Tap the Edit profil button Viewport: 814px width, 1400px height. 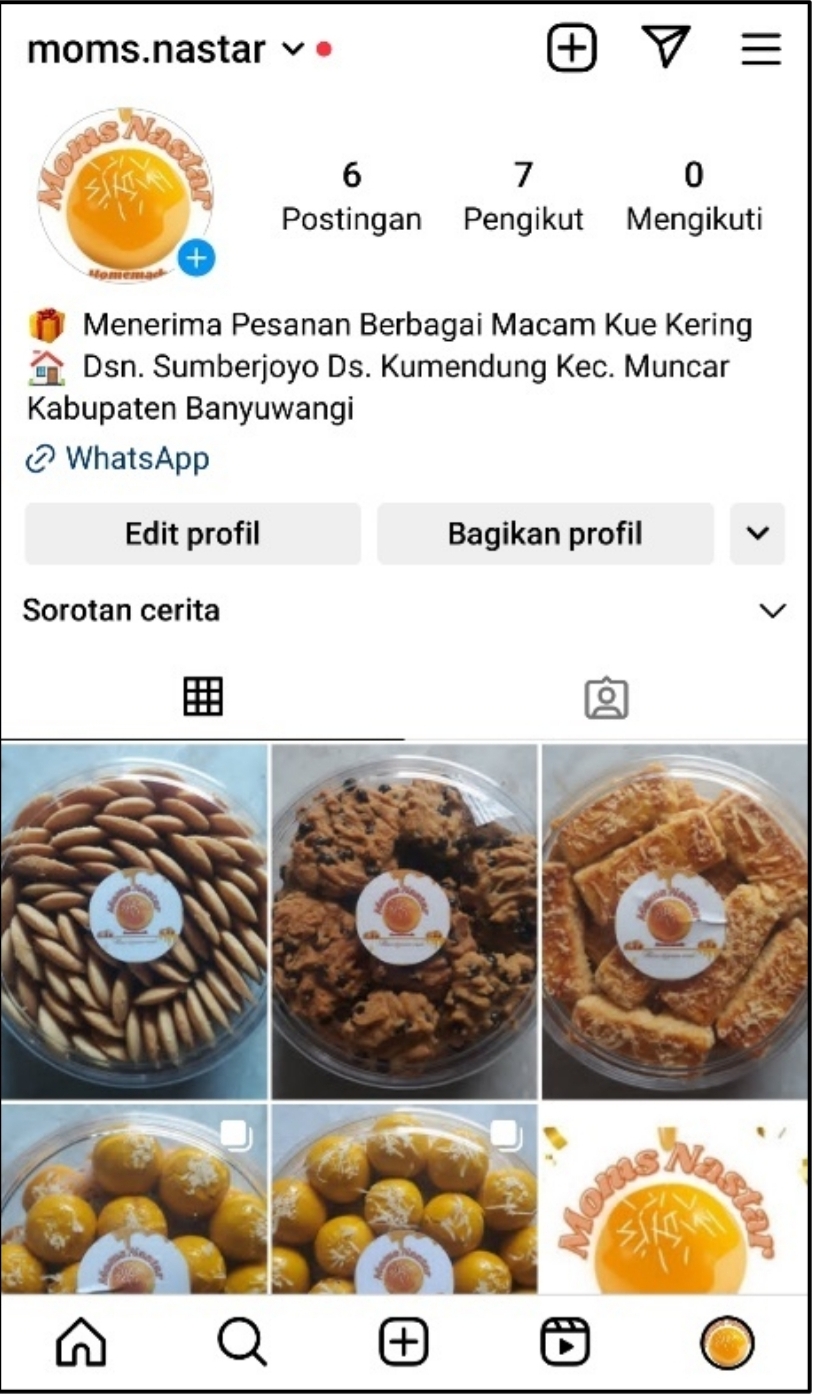[192, 534]
